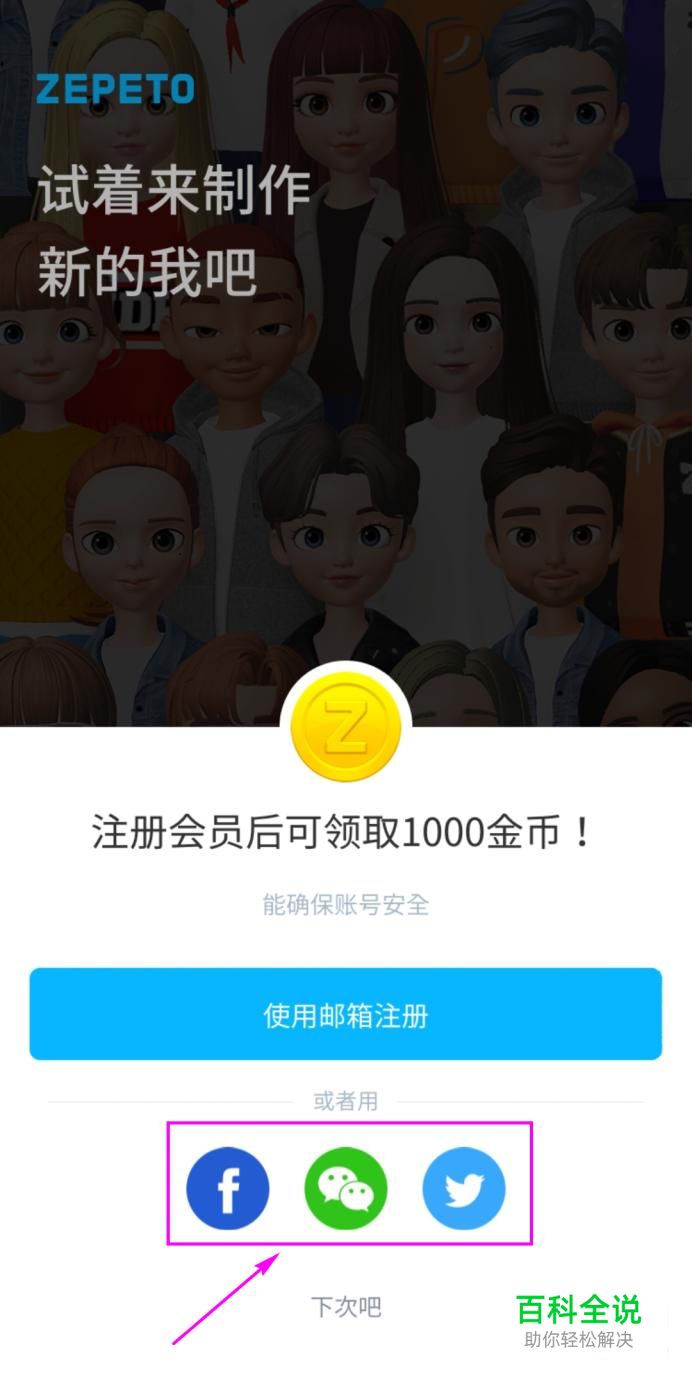Sign in with WeChat icon
Screen dimensions: 692x1384
click(345, 1188)
